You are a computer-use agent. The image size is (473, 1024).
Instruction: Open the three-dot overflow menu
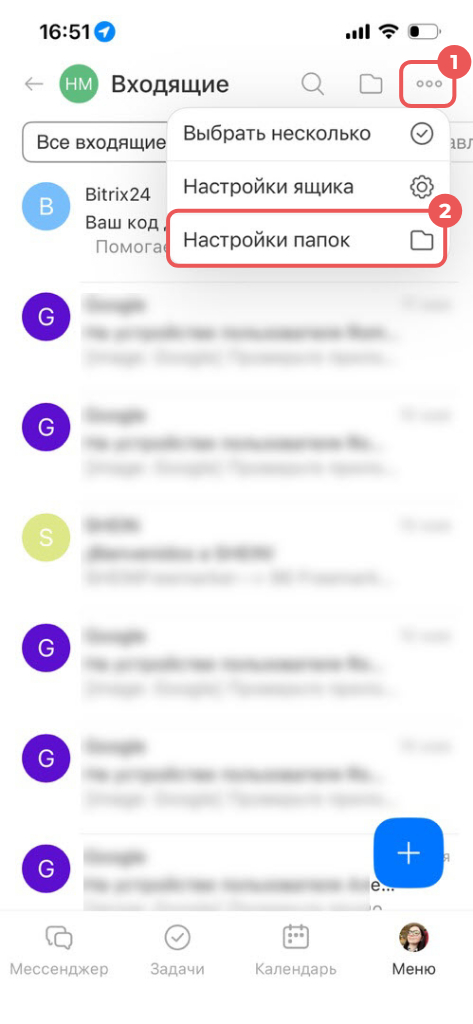click(429, 84)
